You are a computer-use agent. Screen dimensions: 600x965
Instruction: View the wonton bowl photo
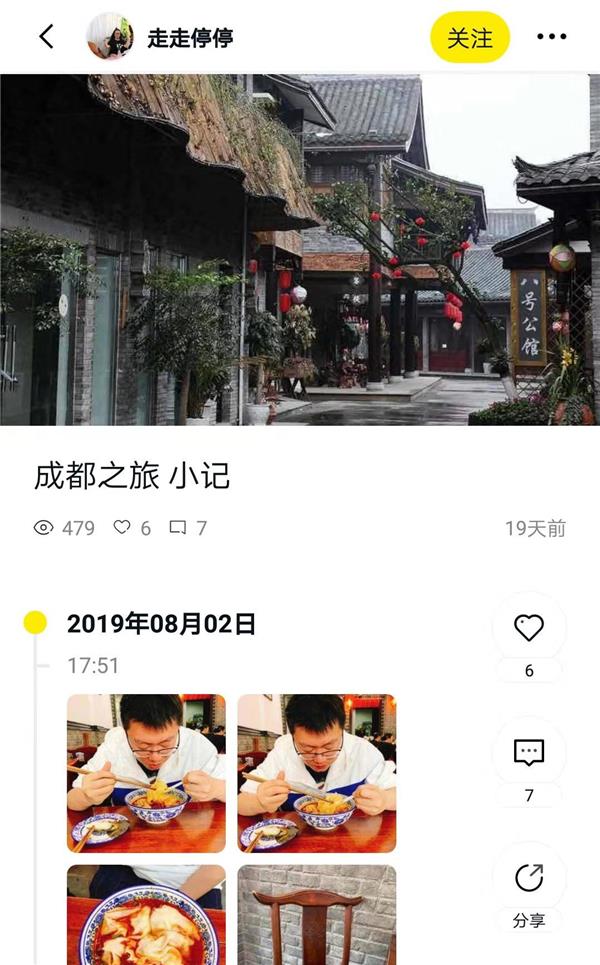146,915
